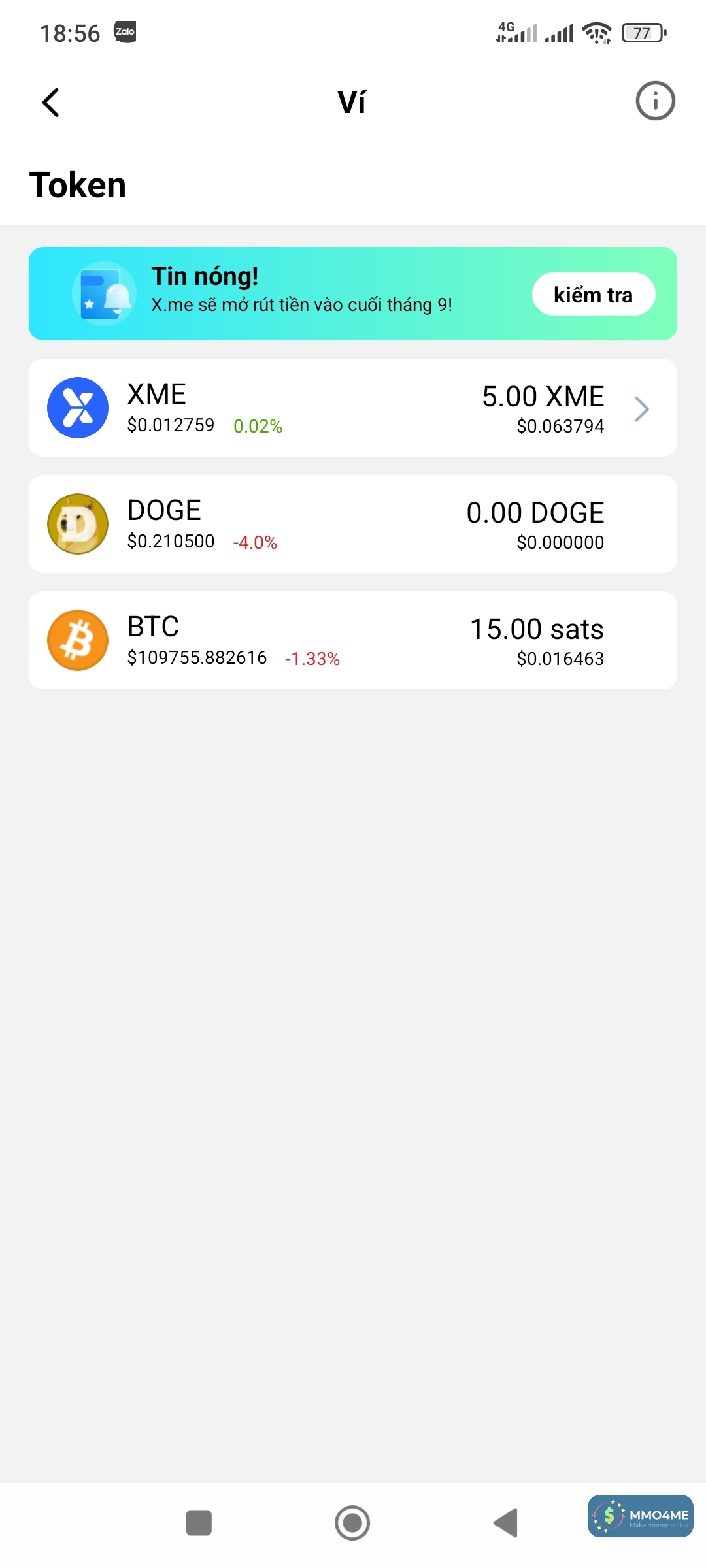Screen dimensions: 706x1568
Task: Select the DOGE token row
Action: click(x=353, y=525)
